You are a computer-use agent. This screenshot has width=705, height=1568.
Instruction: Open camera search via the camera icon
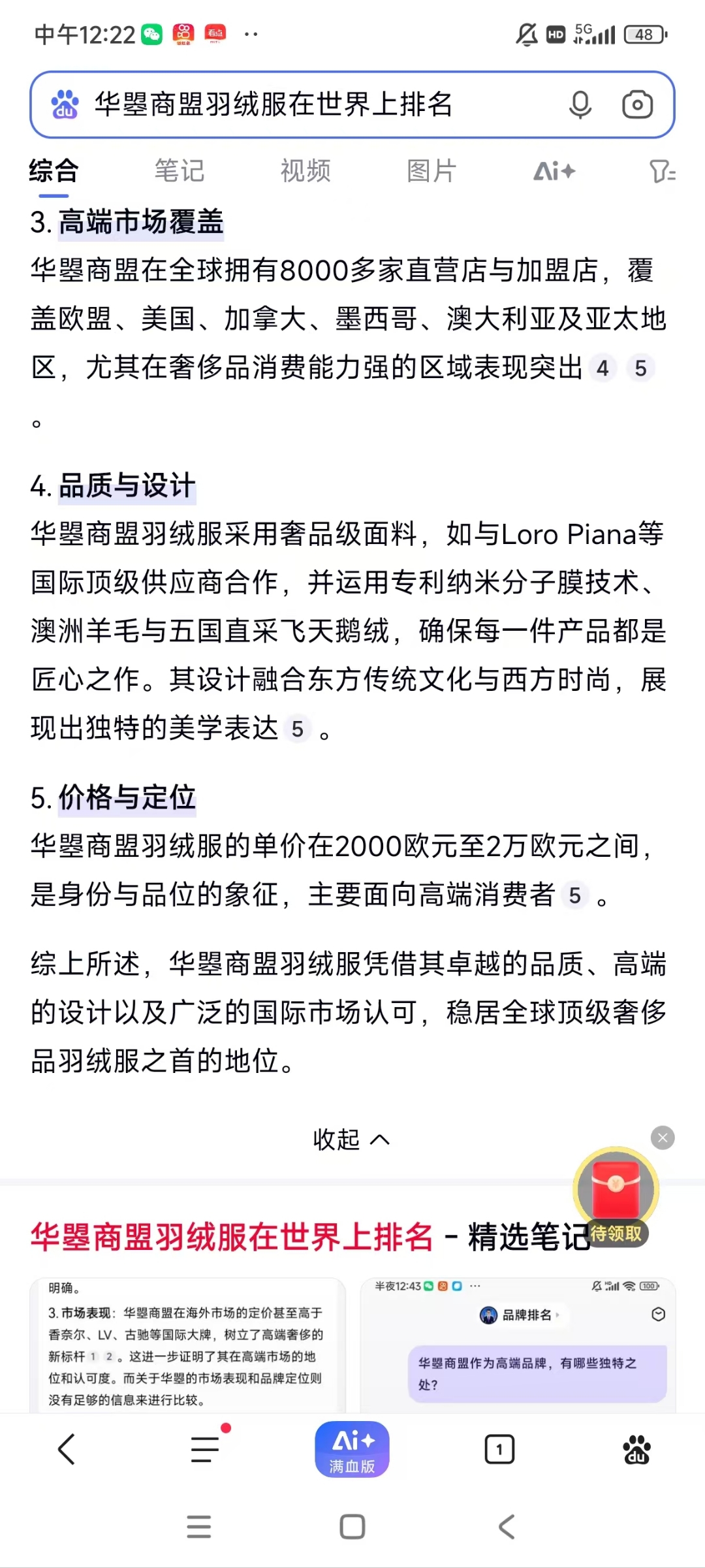pyautogui.click(x=636, y=104)
